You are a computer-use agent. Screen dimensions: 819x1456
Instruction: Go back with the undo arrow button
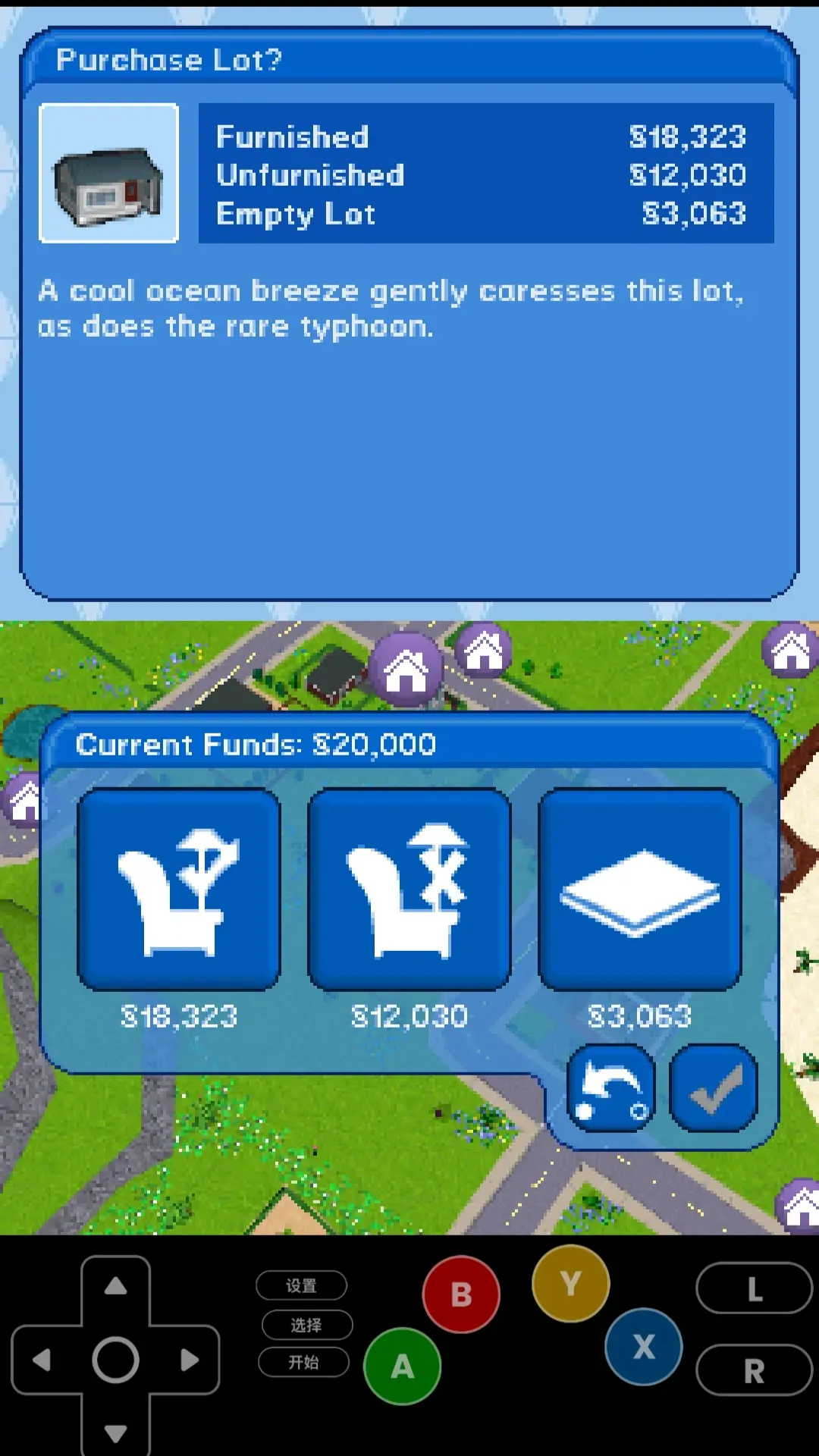[611, 1089]
